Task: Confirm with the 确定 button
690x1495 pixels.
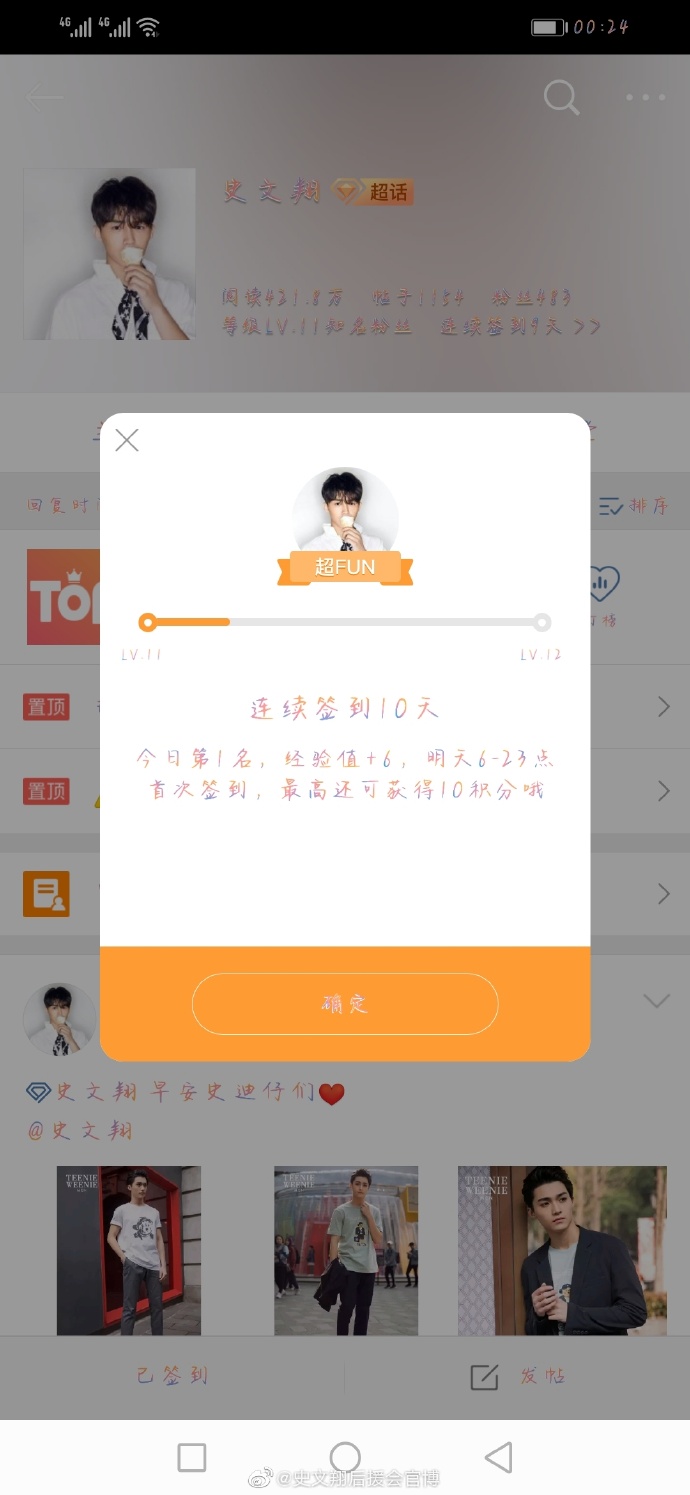Action: tap(345, 1003)
